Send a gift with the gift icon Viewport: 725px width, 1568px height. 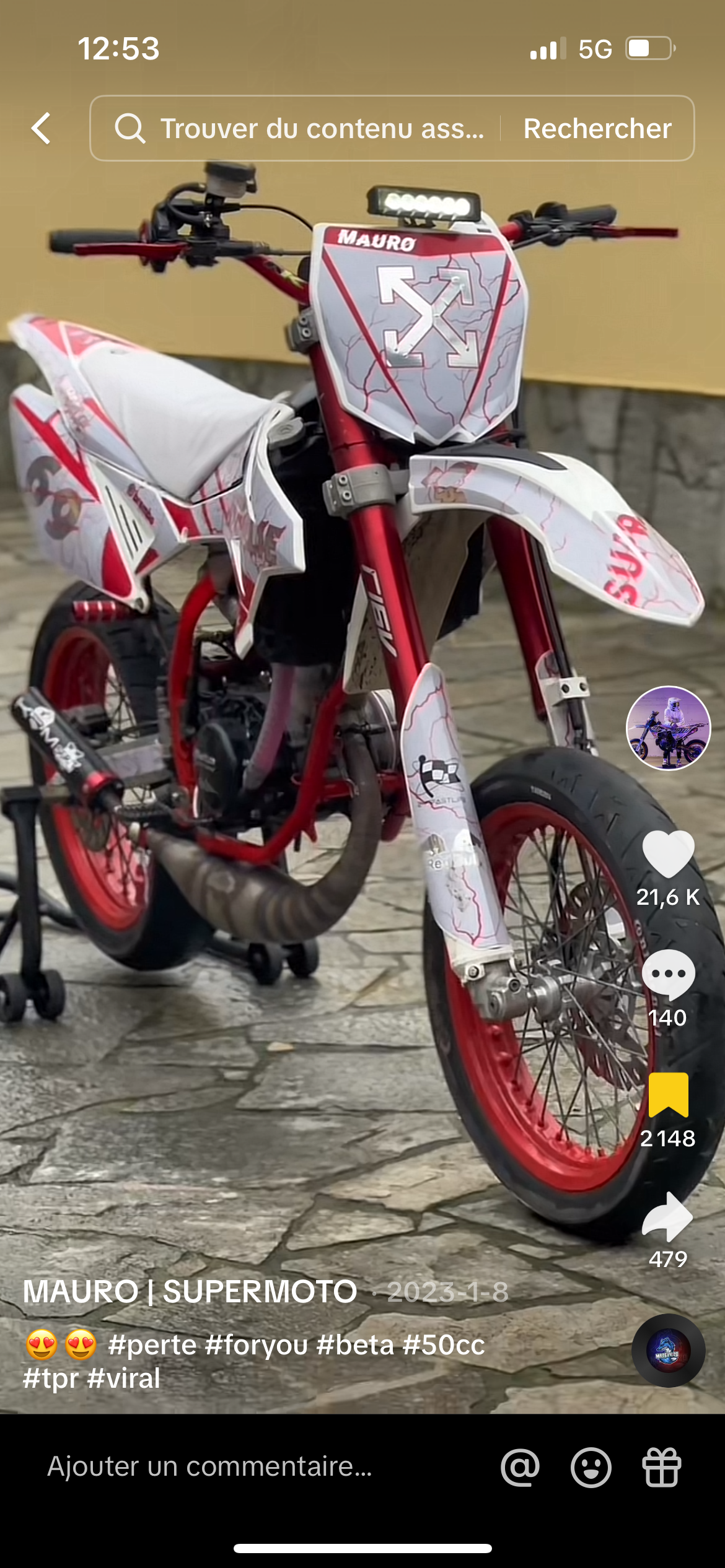[662, 1466]
